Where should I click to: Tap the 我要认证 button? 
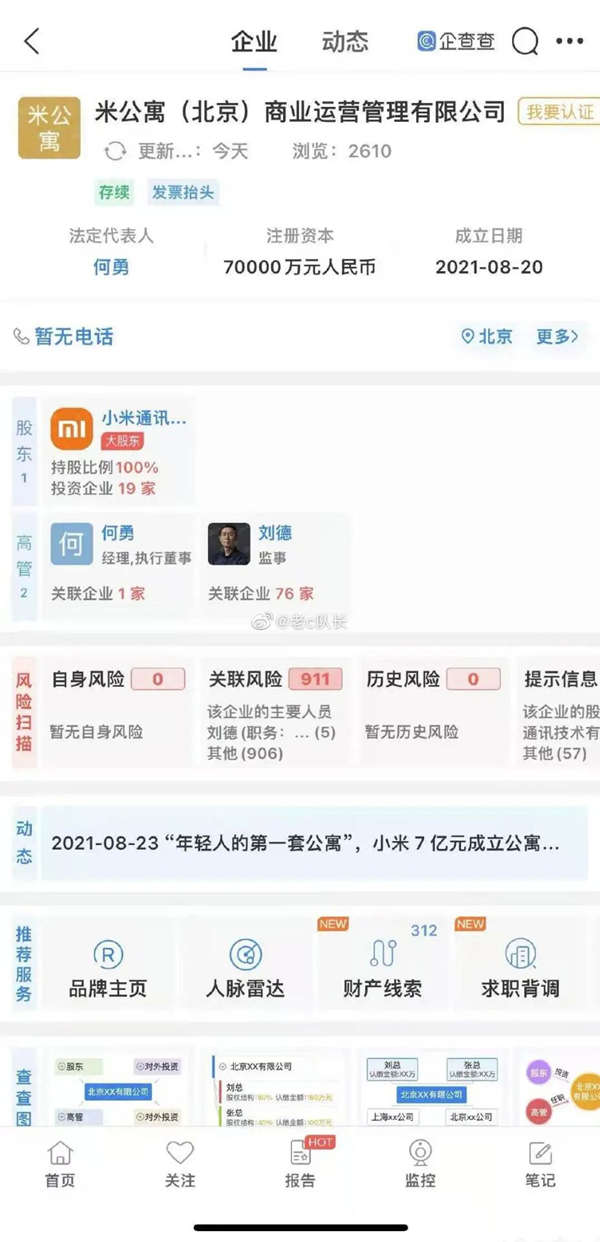558,111
